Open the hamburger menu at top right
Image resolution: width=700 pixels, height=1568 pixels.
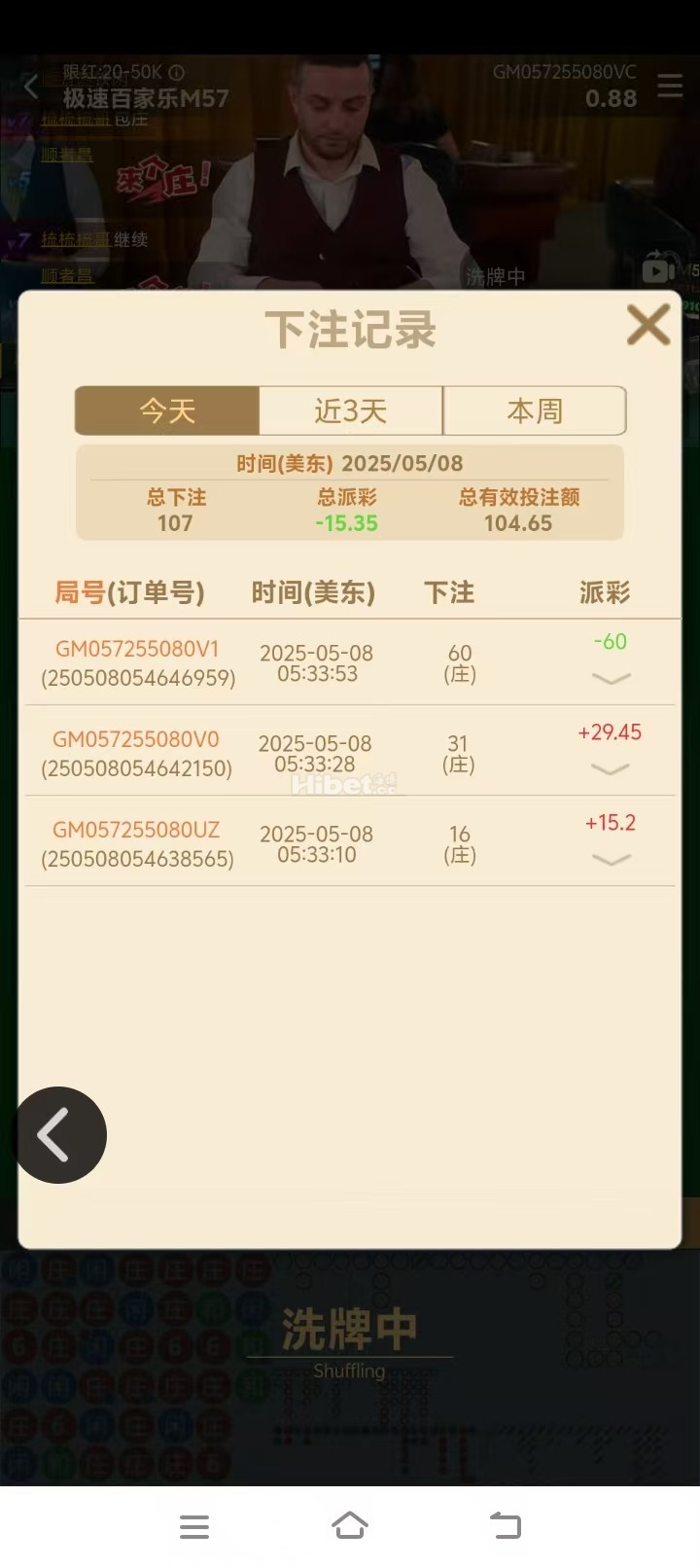(x=670, y=86)
